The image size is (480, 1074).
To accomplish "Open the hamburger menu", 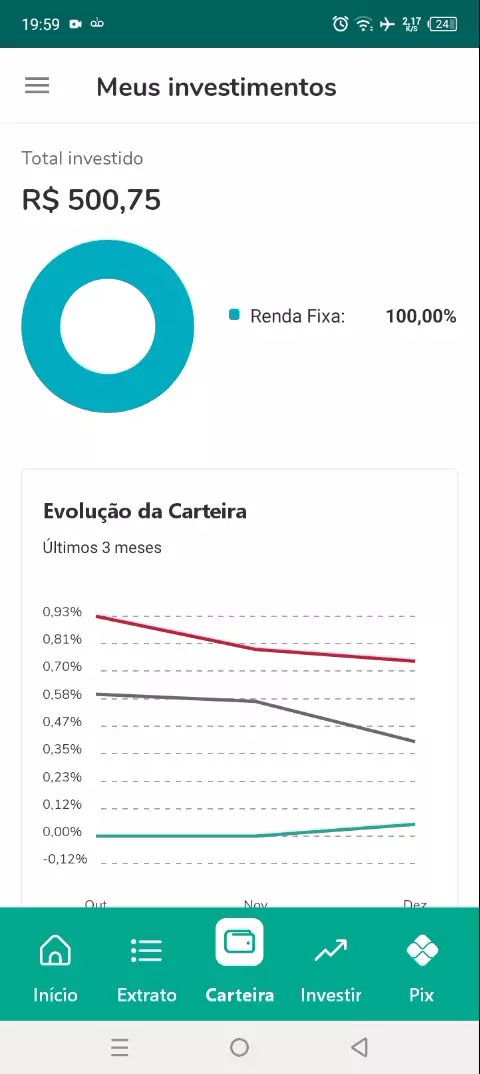I will click(37, 86).
